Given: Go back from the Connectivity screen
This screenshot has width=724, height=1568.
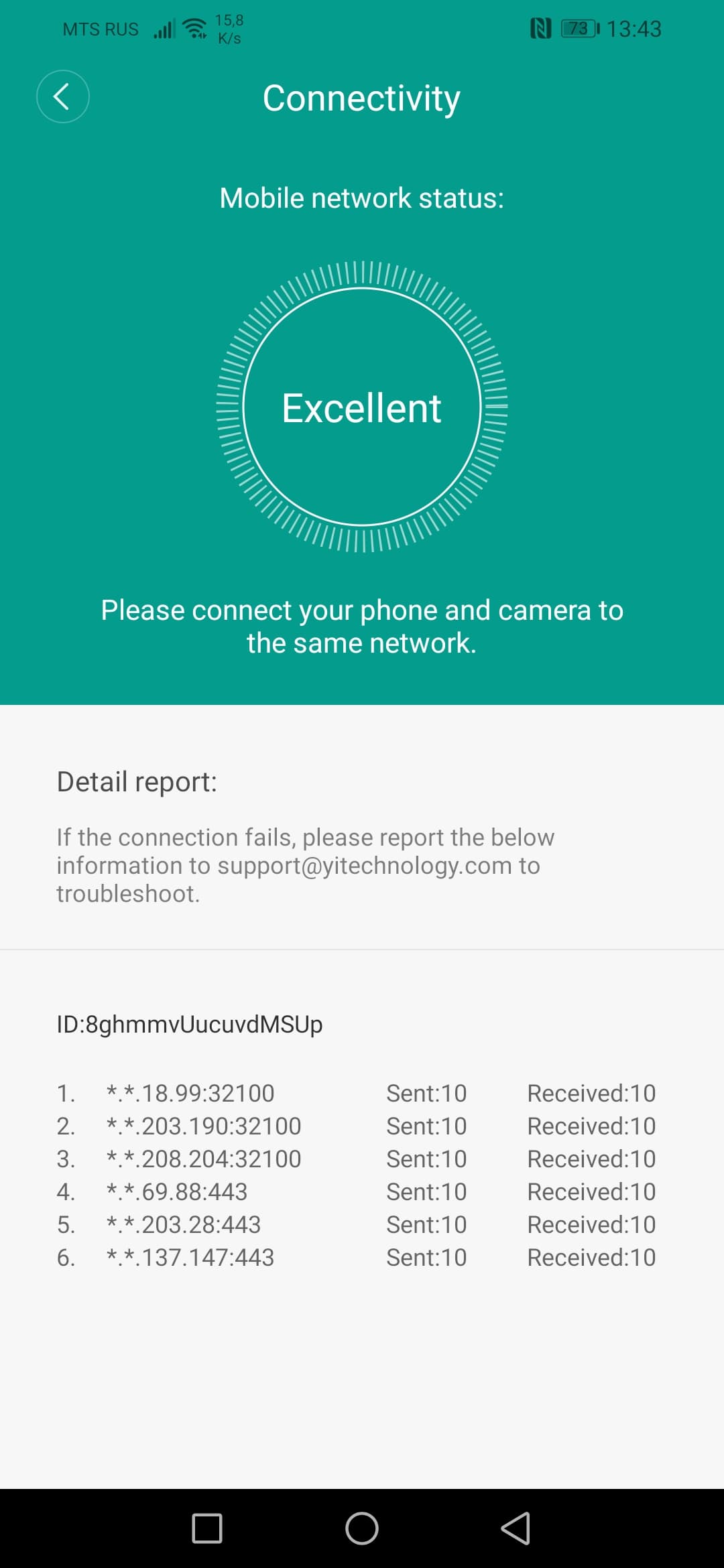Looking at the screenshot, I should [x=62, y=97].
